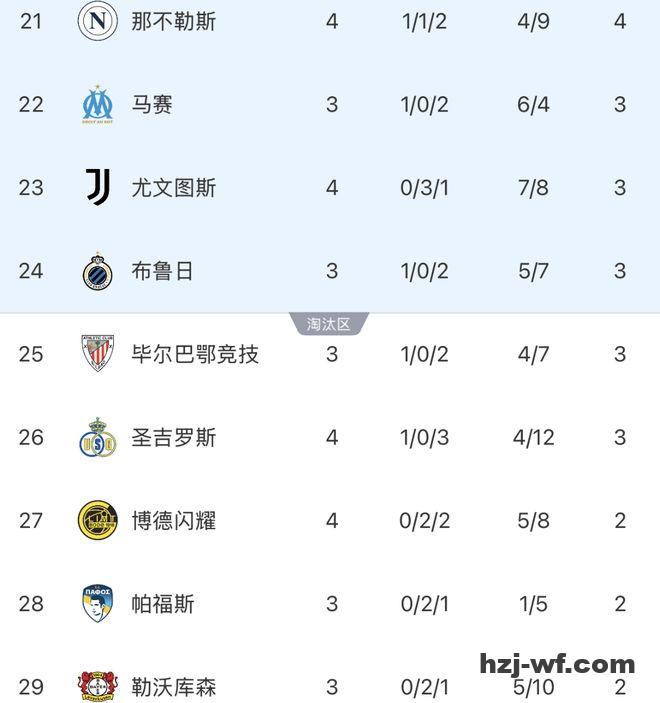Open the 马赛 team row
Image resolution: width=660 pixels, height=703 pixels.
pos(152,104)
